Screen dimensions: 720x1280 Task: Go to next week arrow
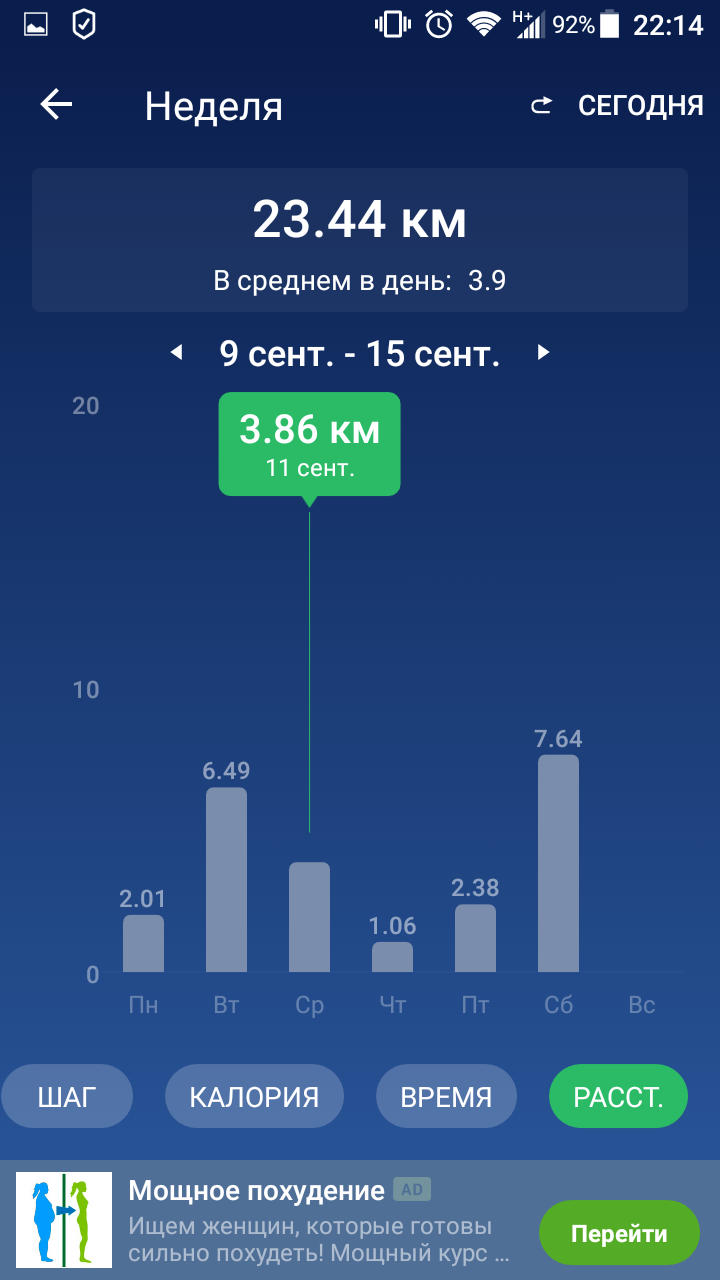click(543, 352)
